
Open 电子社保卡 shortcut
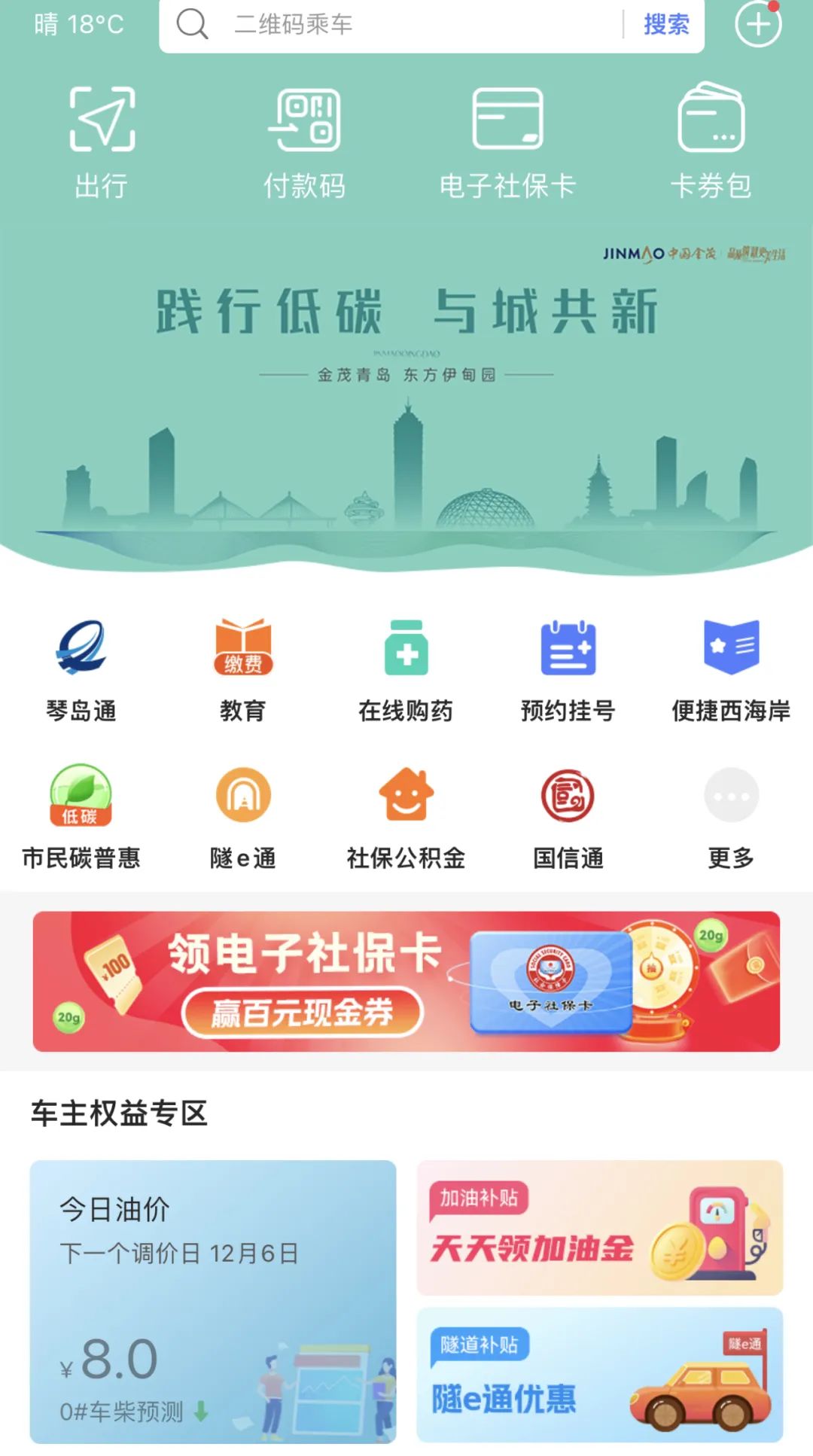507,141
